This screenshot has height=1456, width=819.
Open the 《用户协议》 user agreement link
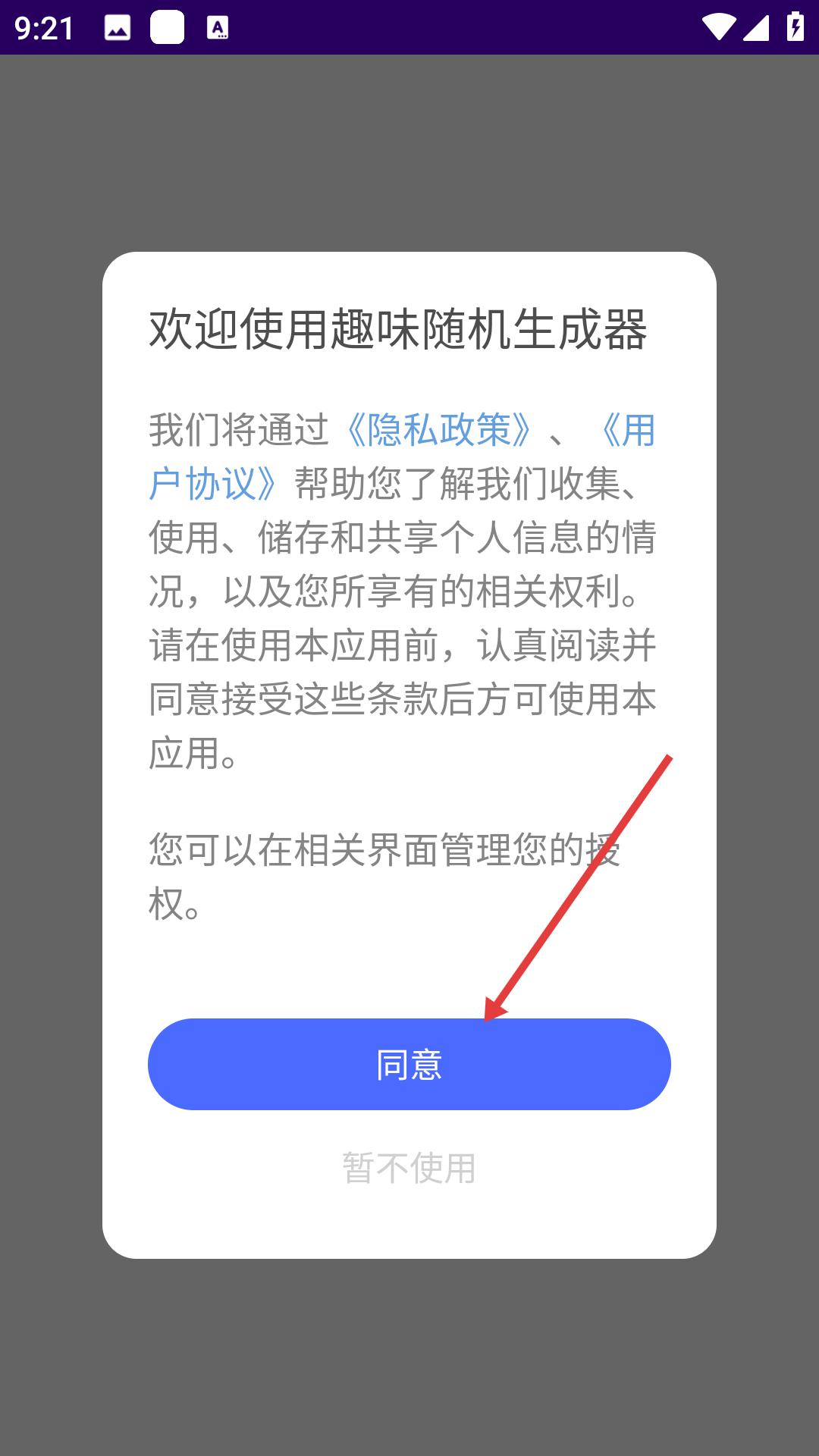point(215,483)
